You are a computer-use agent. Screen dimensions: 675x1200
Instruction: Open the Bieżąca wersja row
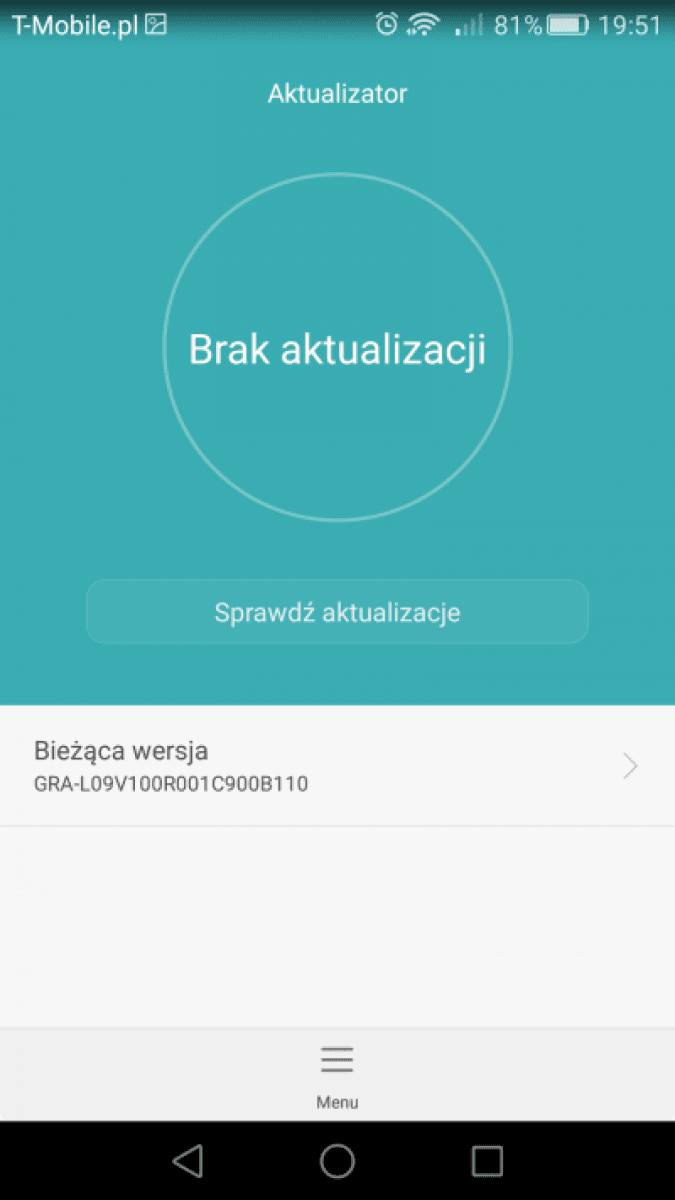point(337,766)
